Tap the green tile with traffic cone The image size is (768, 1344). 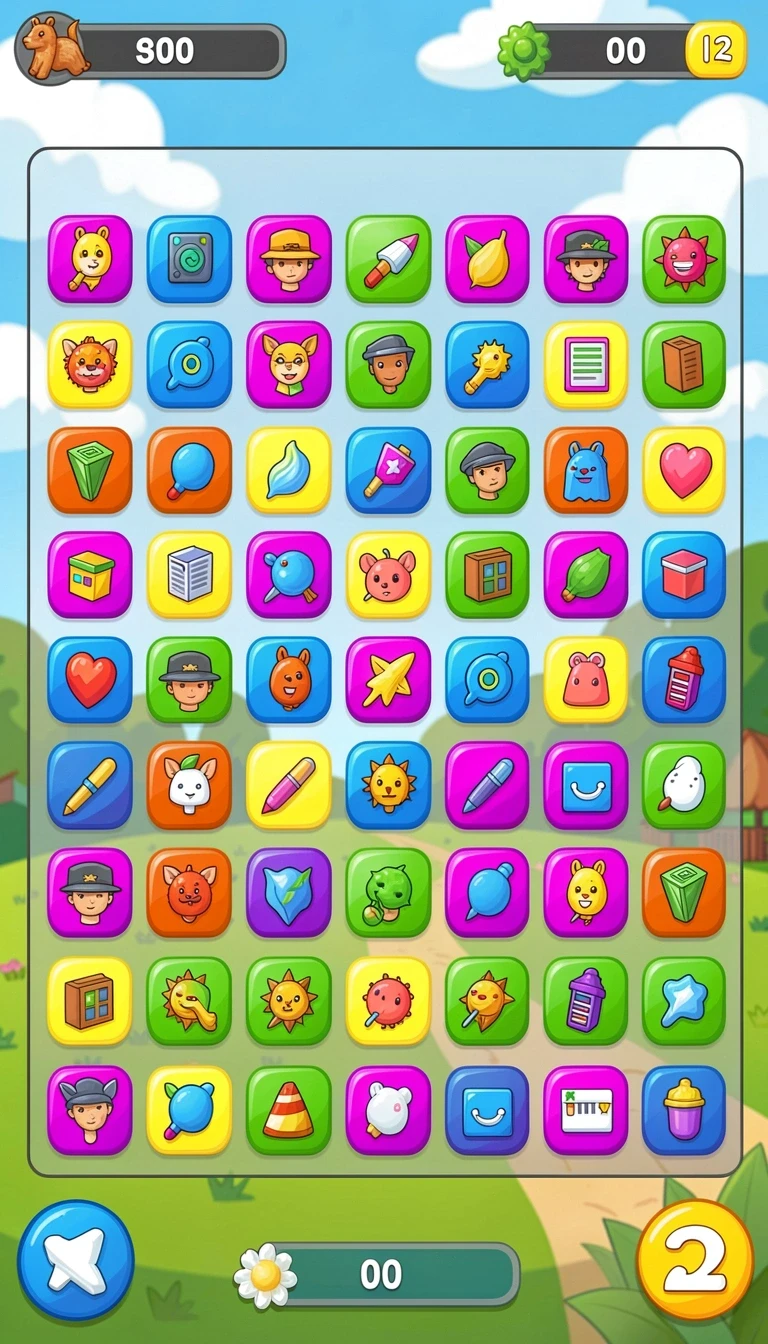288,1110
